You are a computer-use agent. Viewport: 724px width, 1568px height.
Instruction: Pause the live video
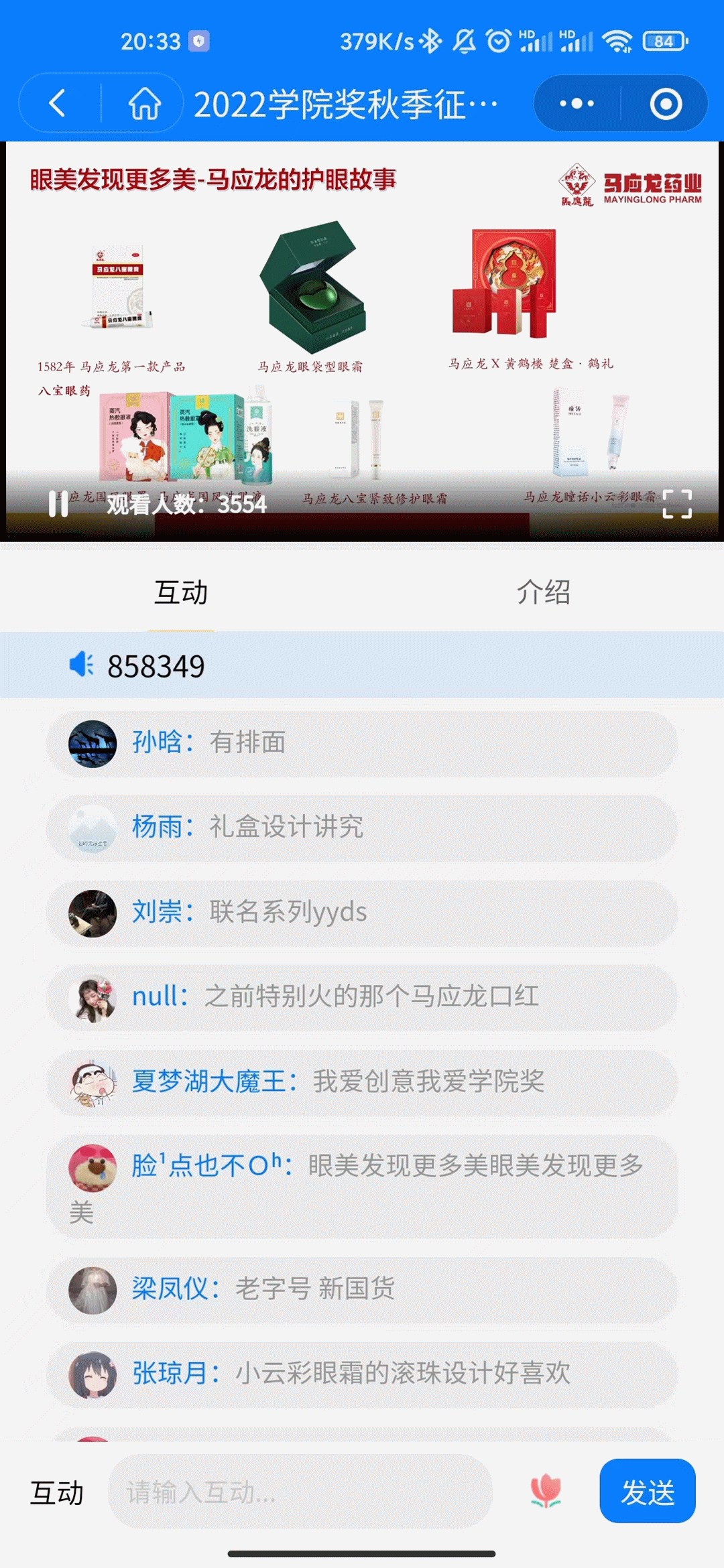pos(58,504)
